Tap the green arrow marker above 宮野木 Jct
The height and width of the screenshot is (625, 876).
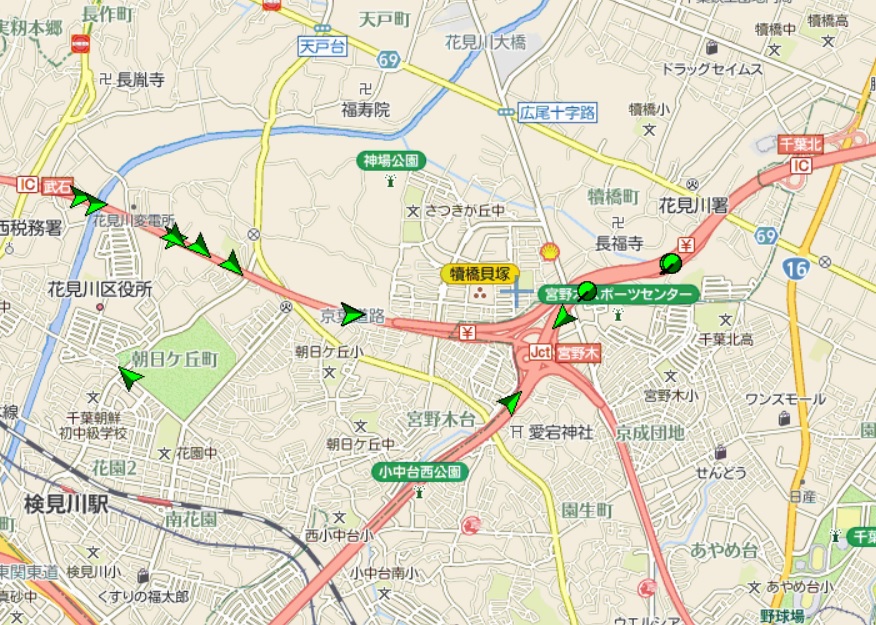tap(565, 318)
